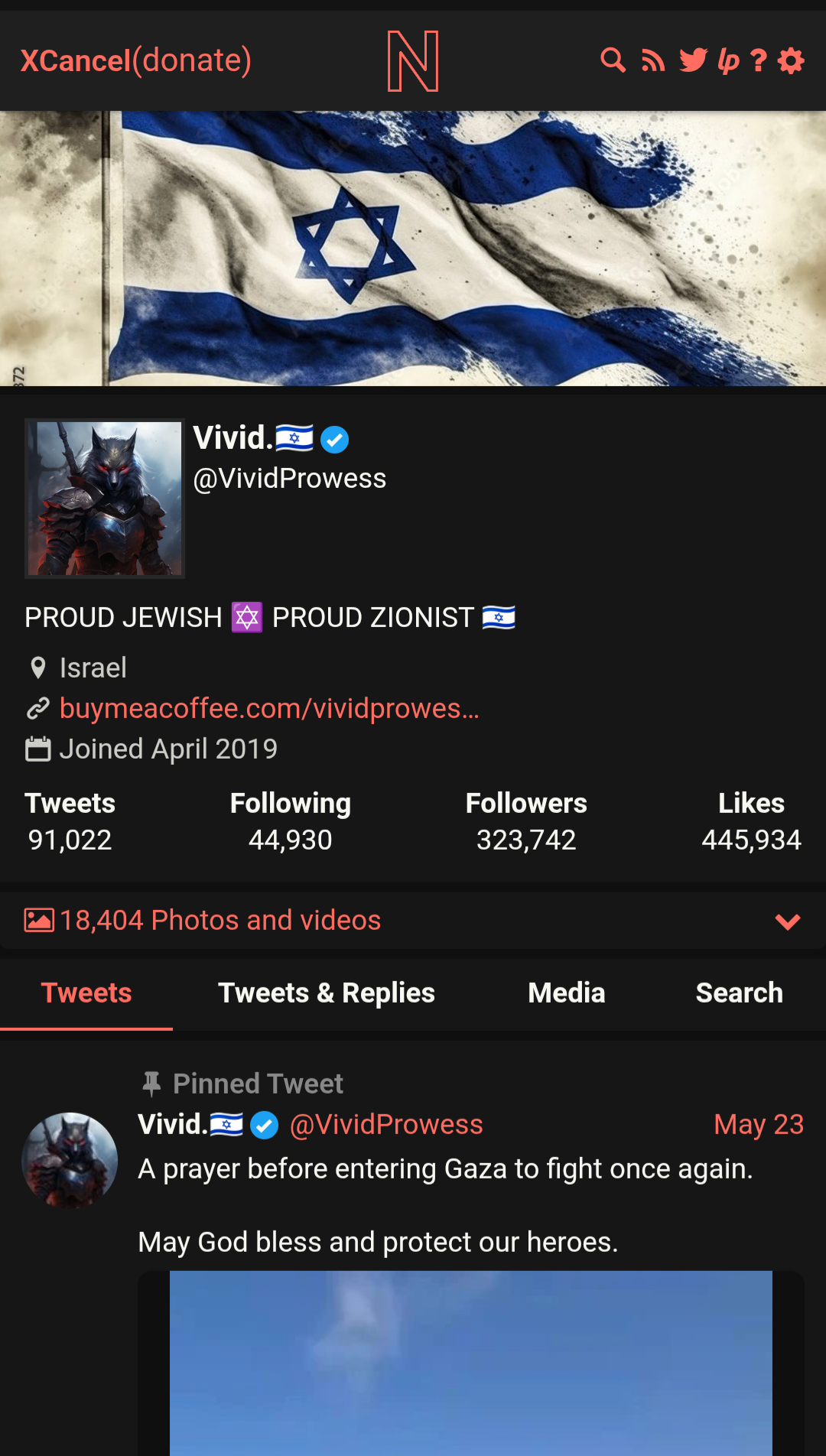Open the pinned tweet's May 23 date
This screenshot has height=1456, width=826.
click(x=759, y=1124)
